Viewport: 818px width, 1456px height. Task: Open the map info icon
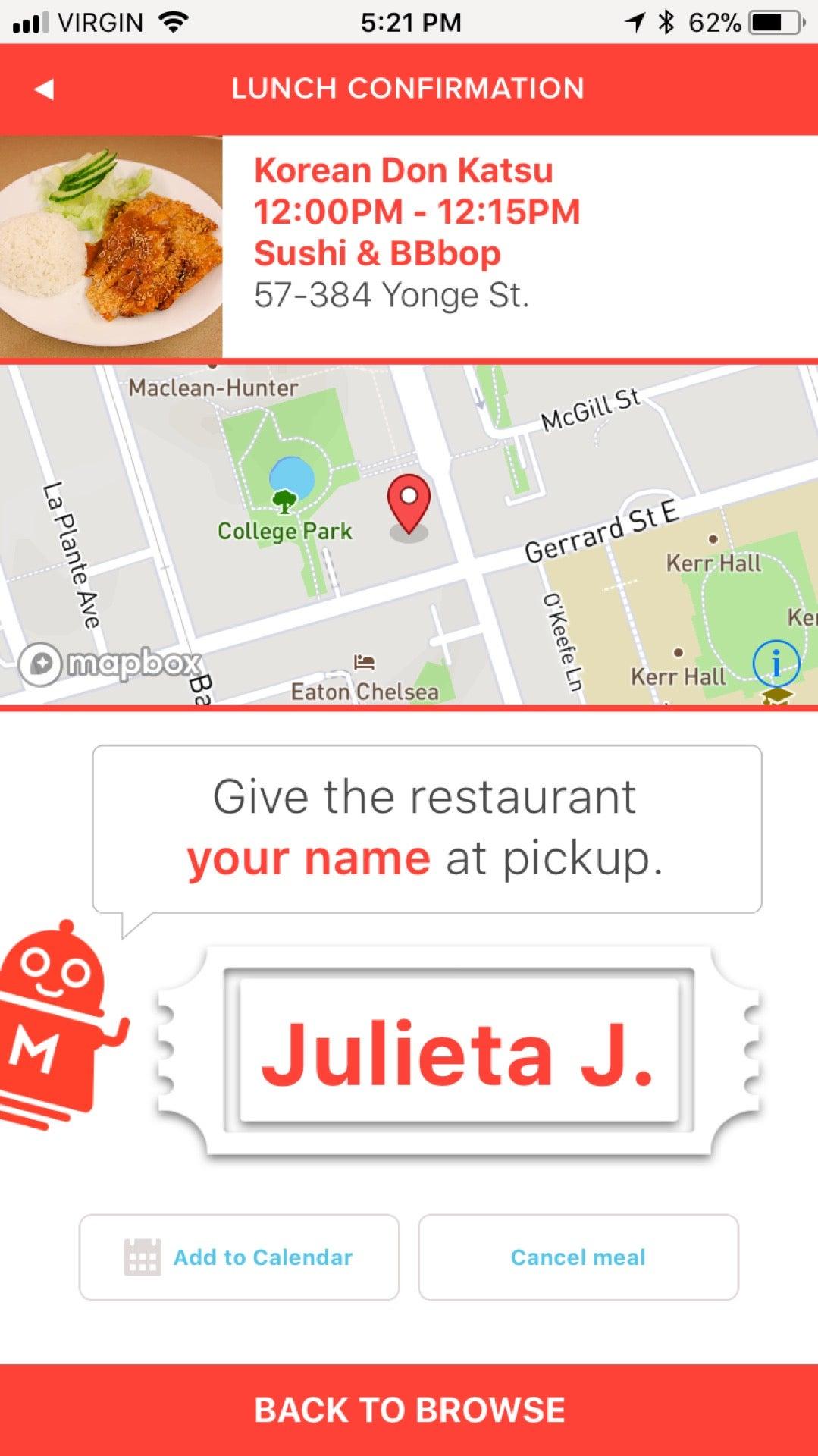click(776, 664)
